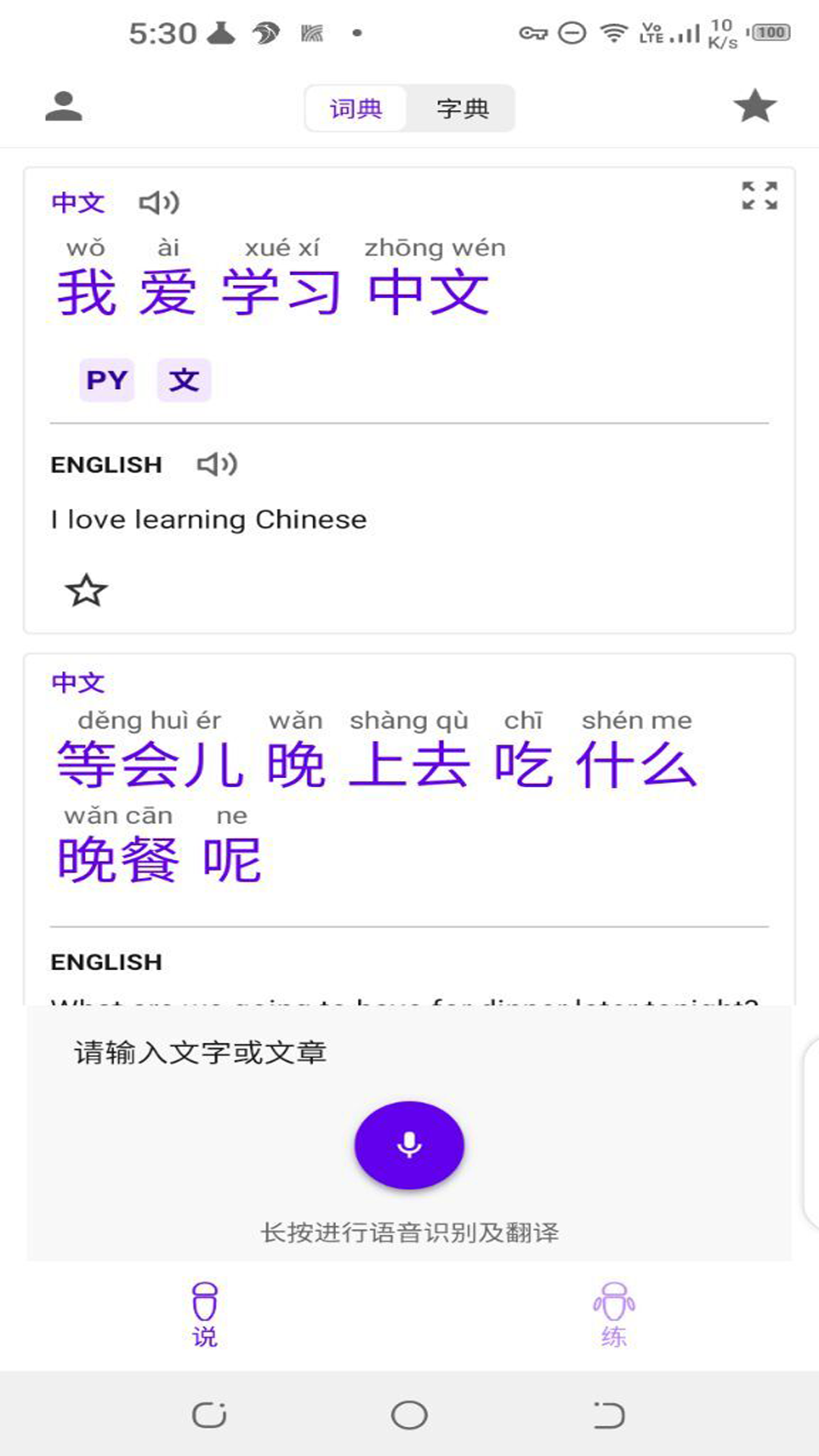
Task: Toggle the PY pinyin chip
Action: (x=107, y=380)
